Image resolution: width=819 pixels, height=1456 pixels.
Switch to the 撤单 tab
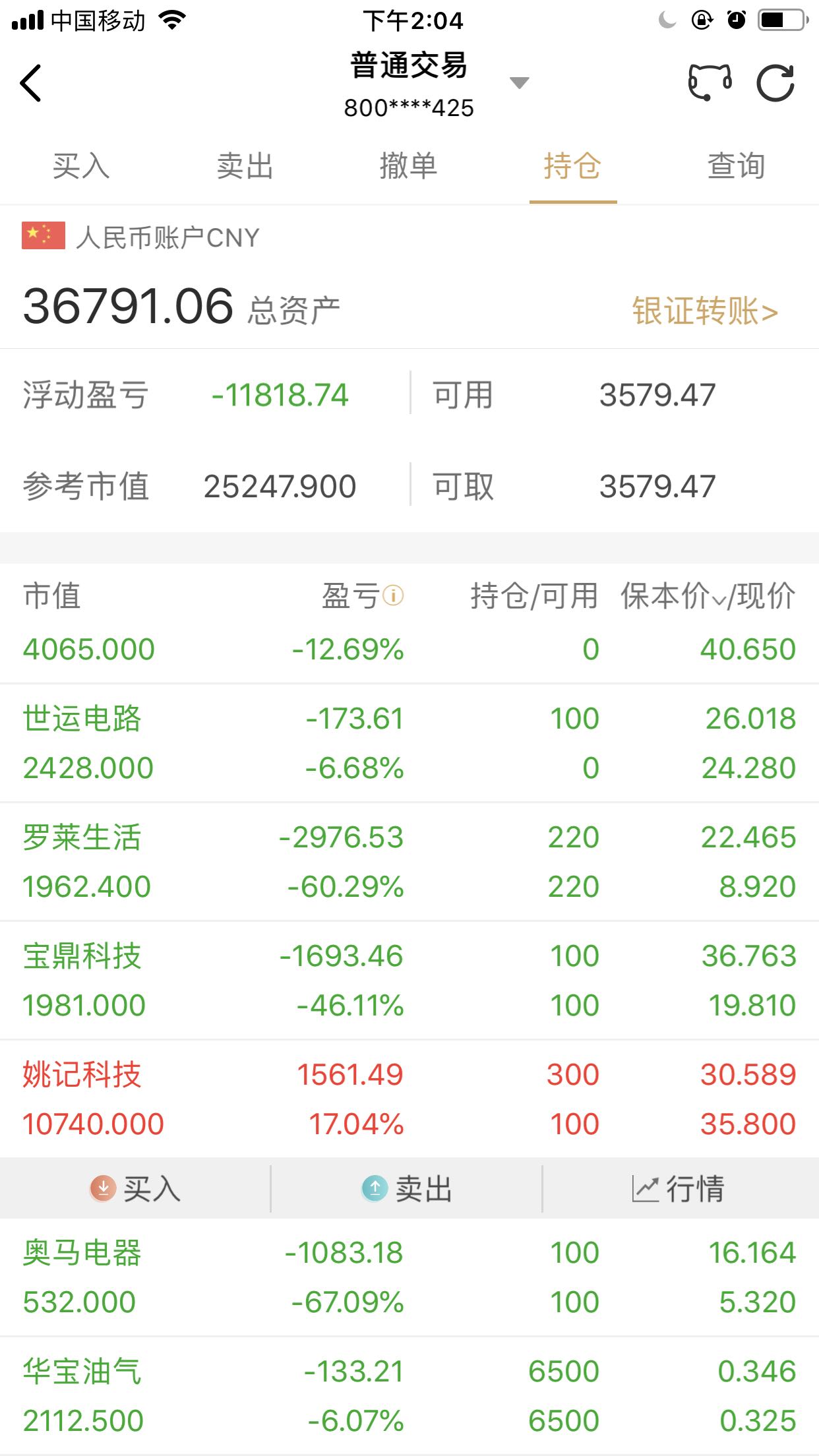(x=408, y=166)
